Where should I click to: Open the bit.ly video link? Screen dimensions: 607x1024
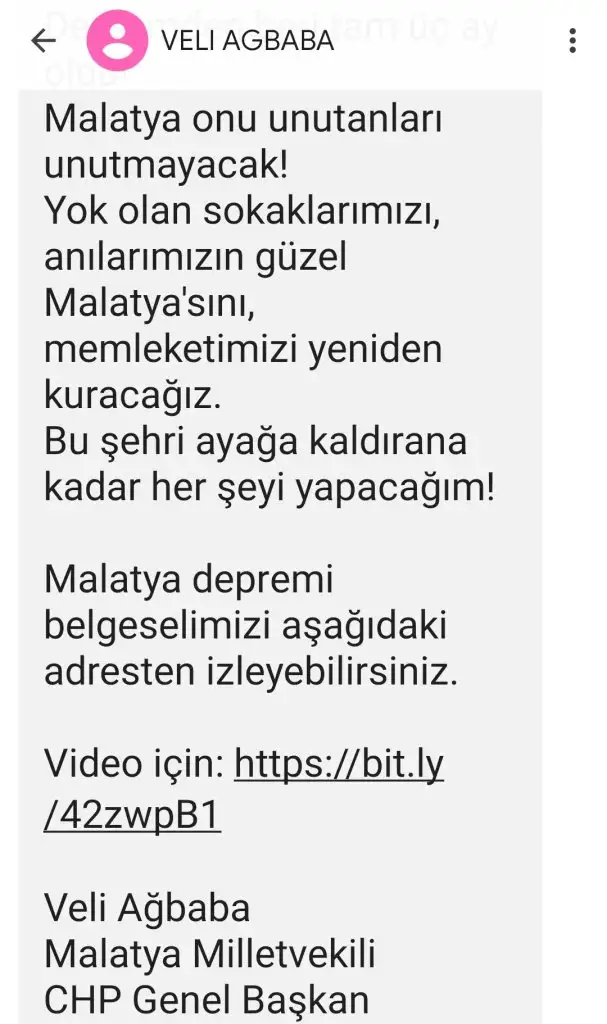coord(338,766)
